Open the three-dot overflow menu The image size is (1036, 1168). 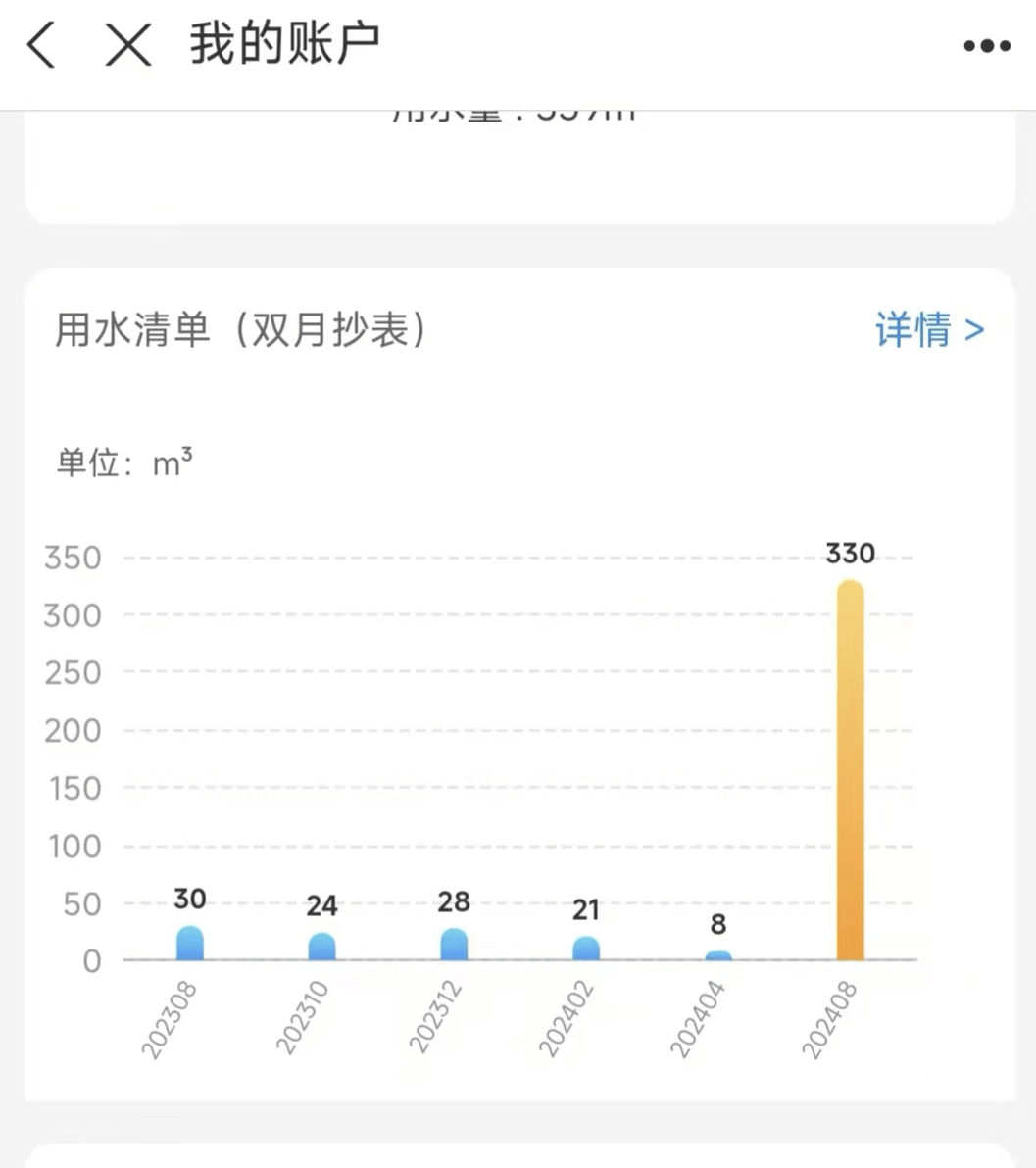(x=986, y=46)
